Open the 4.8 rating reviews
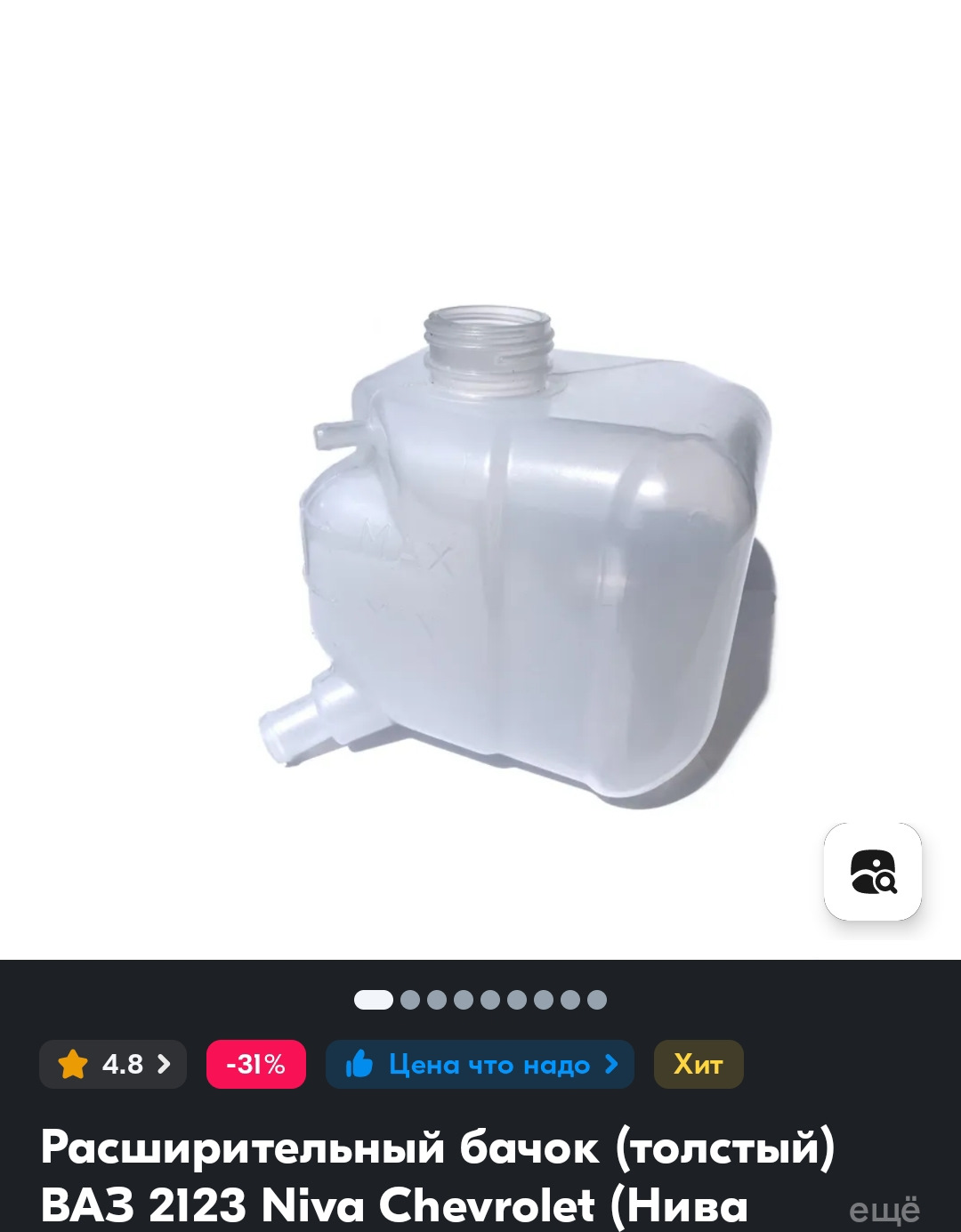961x1232 pixels. point(113,1064)
